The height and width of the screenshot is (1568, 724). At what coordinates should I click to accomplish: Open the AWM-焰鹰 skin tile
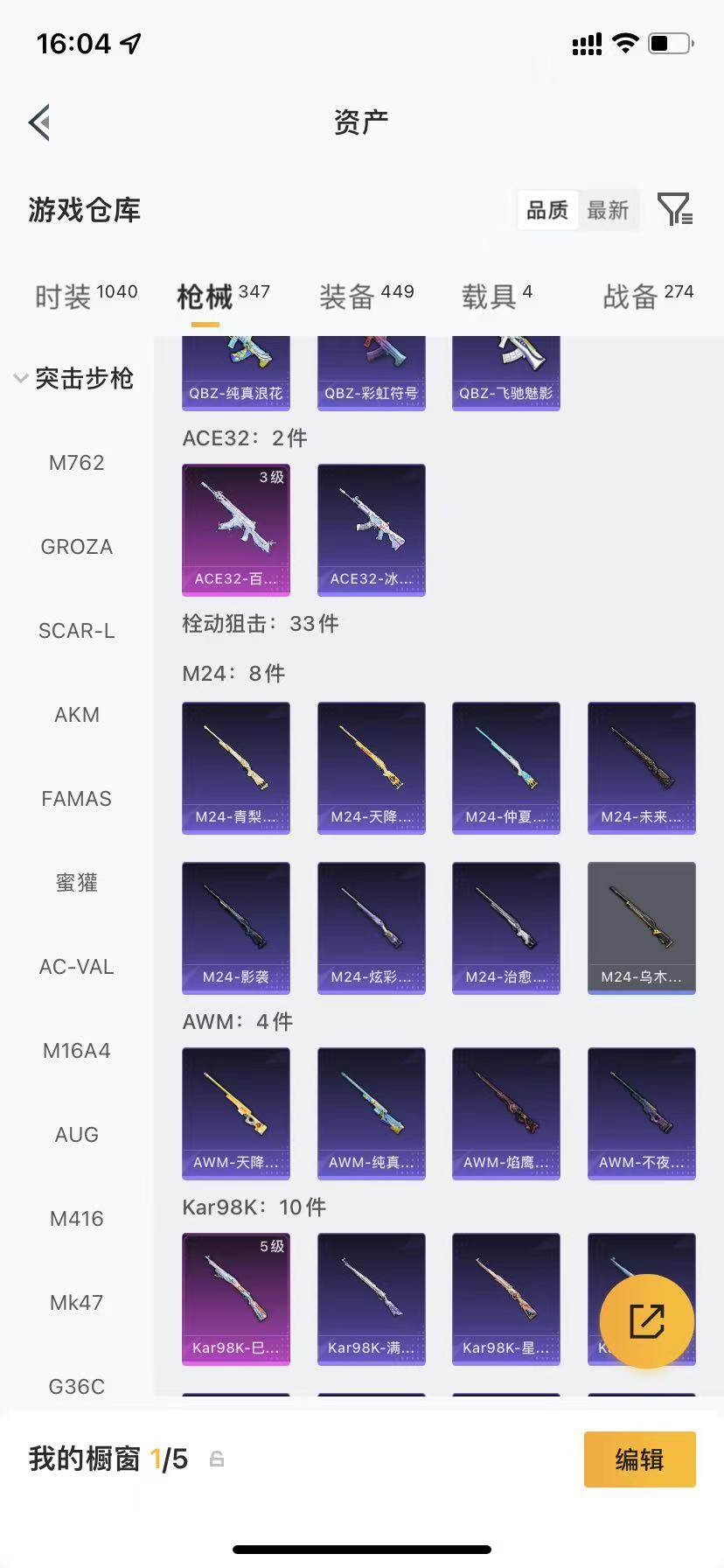pos(506,1114)
